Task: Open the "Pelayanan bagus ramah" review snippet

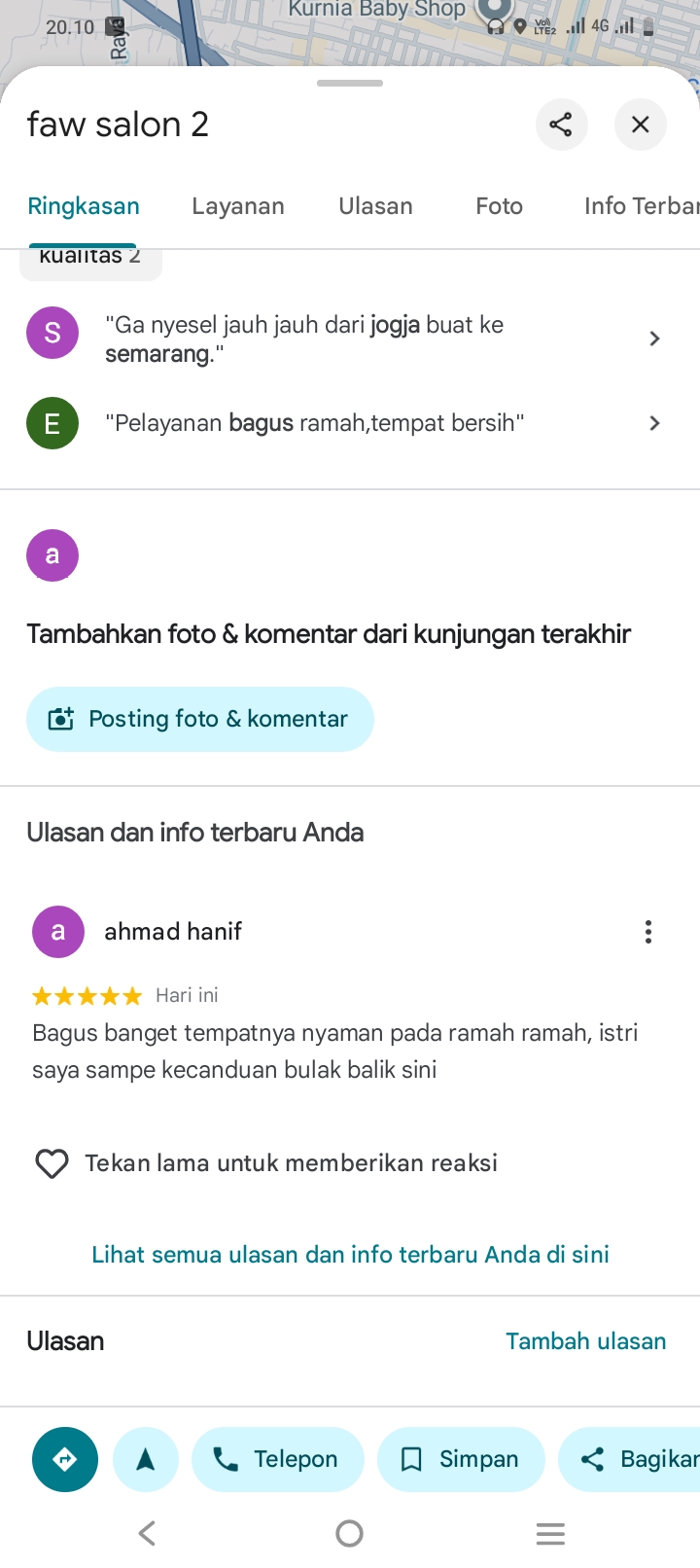Action: click(350, 423)
